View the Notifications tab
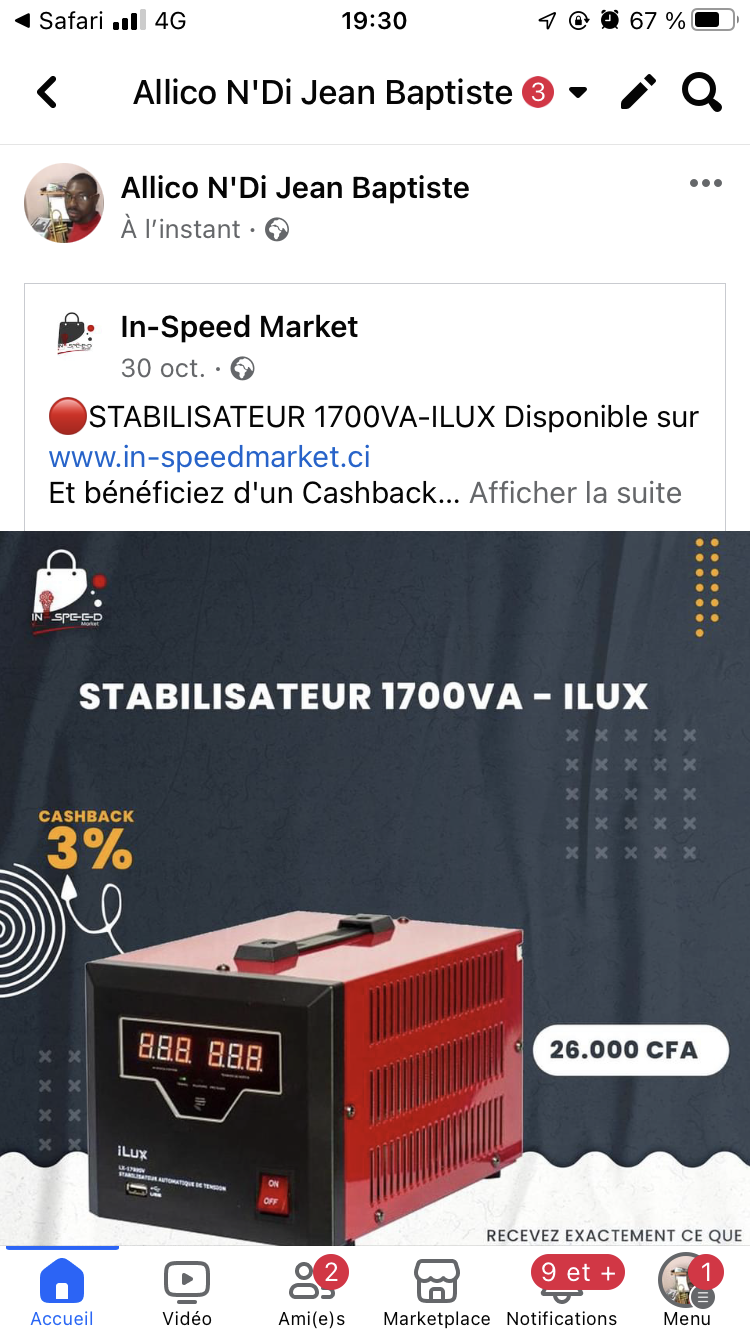The image size is (750, 1334). pos(562,1292)
